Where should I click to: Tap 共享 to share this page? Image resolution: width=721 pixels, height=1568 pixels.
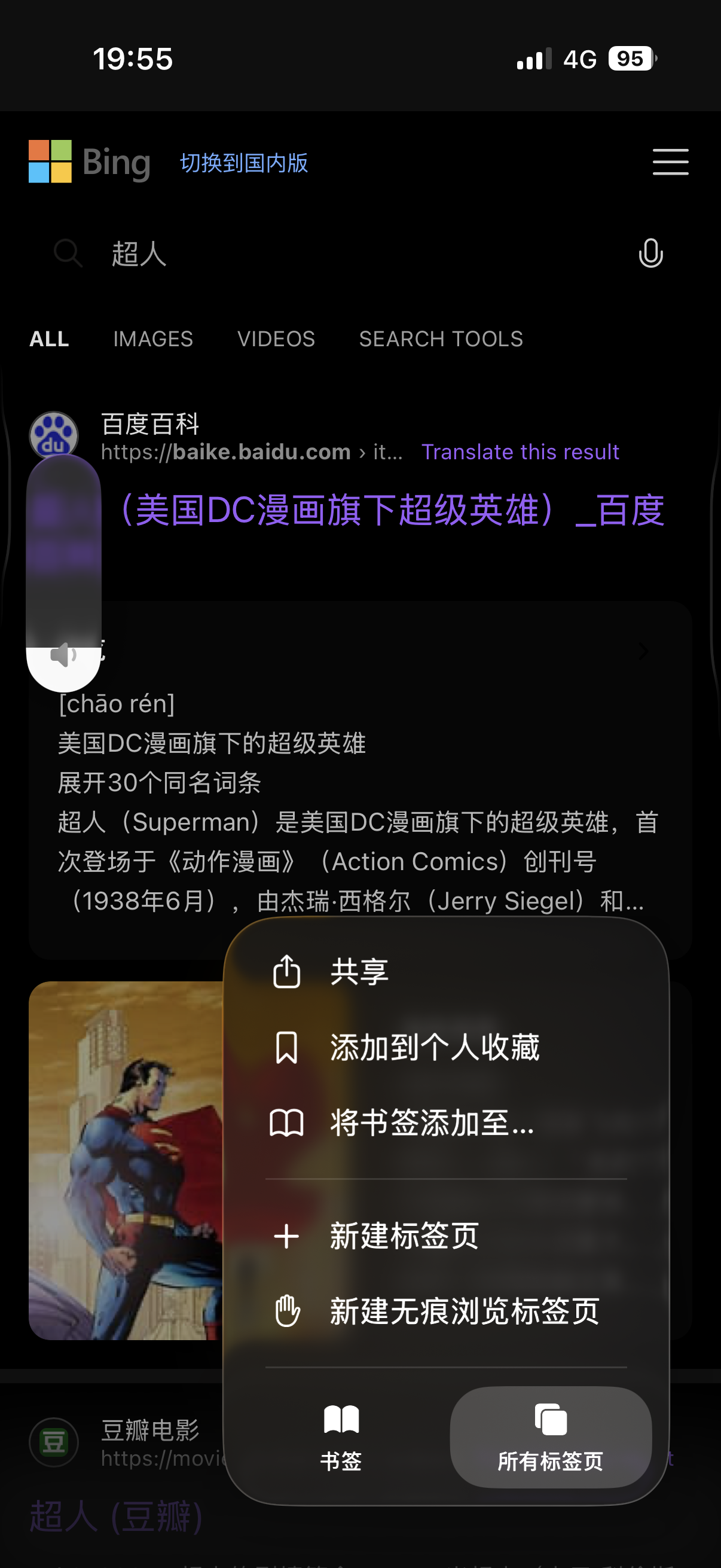coord(359,971)
